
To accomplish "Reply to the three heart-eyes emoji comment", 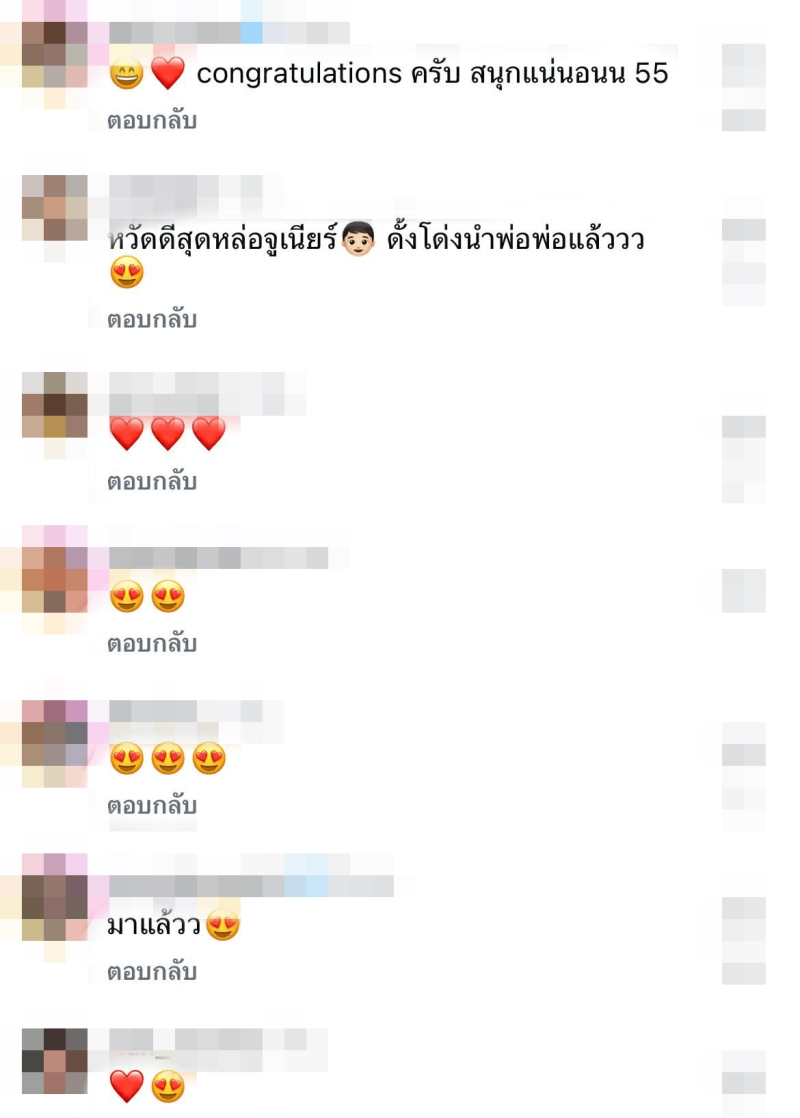I will 152,806.
